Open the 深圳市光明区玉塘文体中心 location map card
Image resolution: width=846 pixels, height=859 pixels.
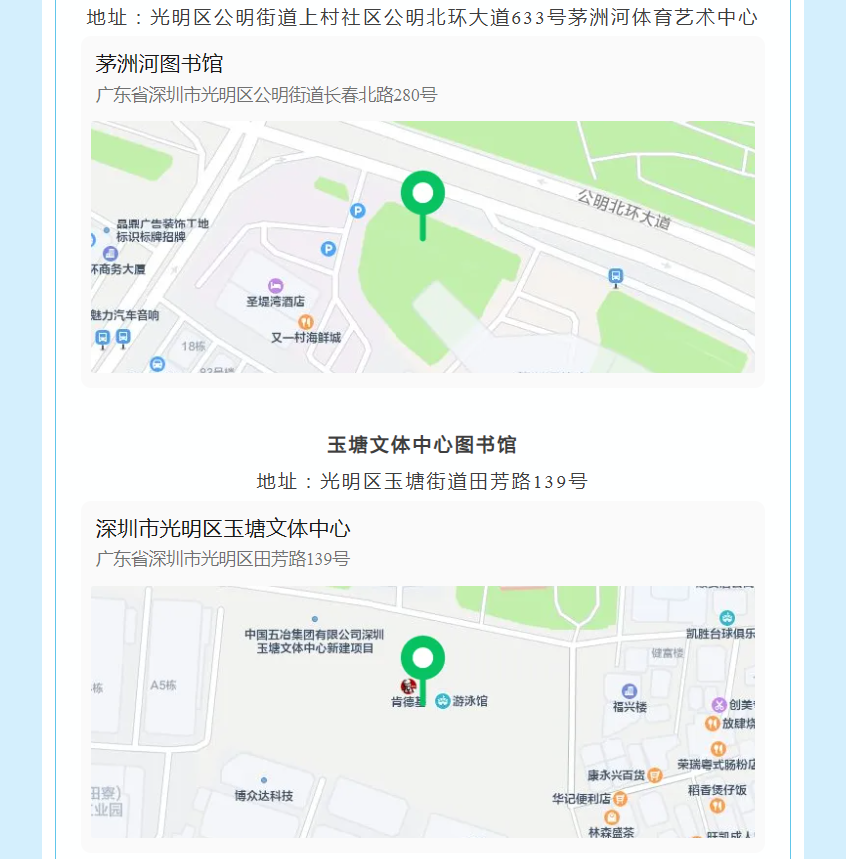422,677
